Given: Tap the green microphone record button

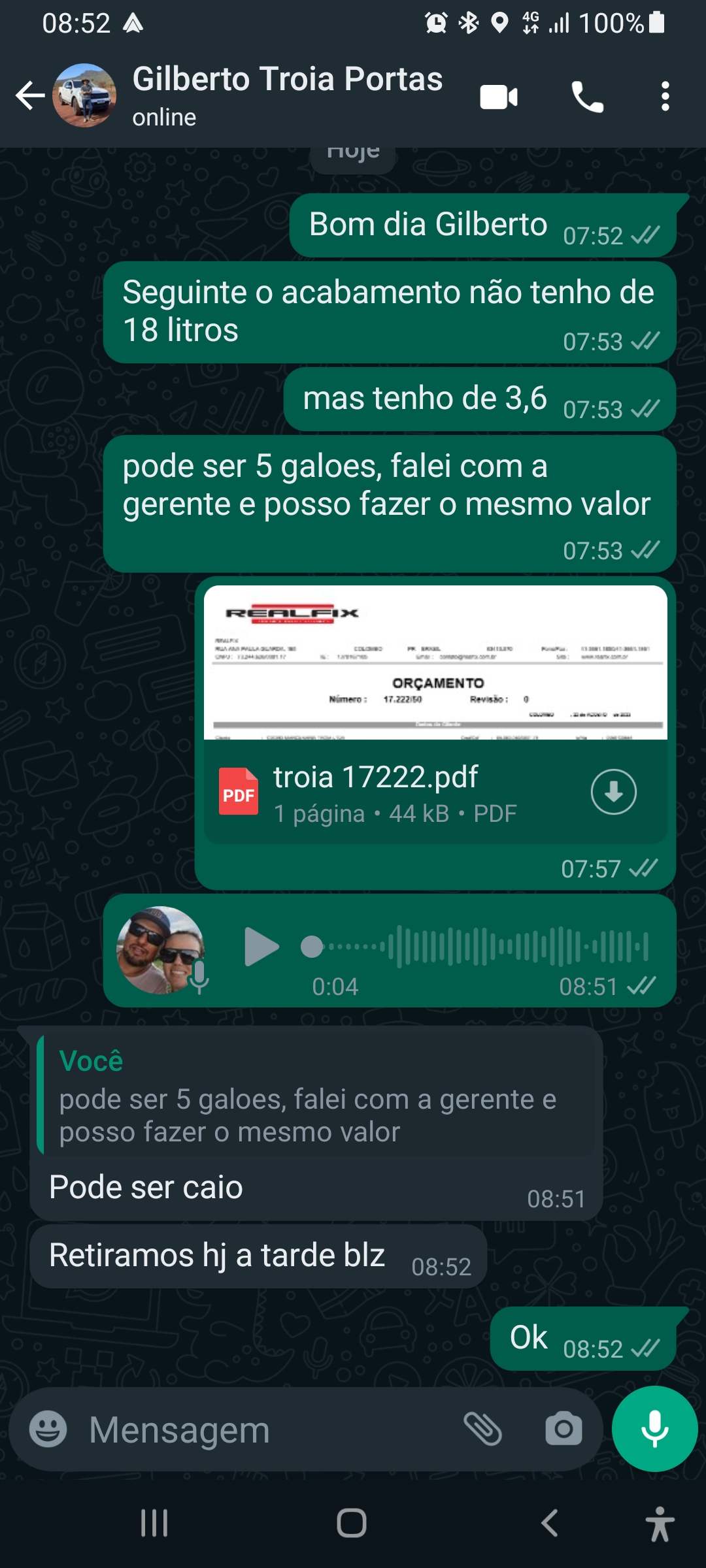Looking at the screenshot, I should click(x=654, y=1429).
